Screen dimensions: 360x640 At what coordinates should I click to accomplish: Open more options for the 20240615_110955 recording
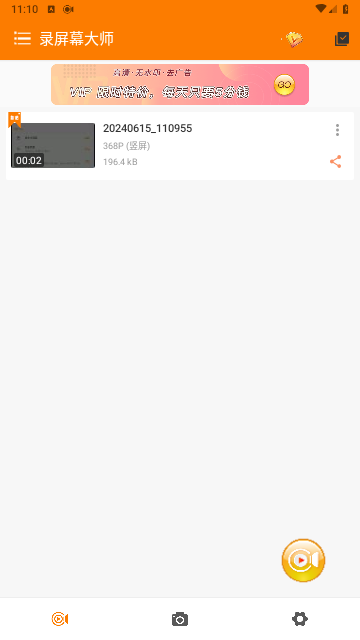337,130
